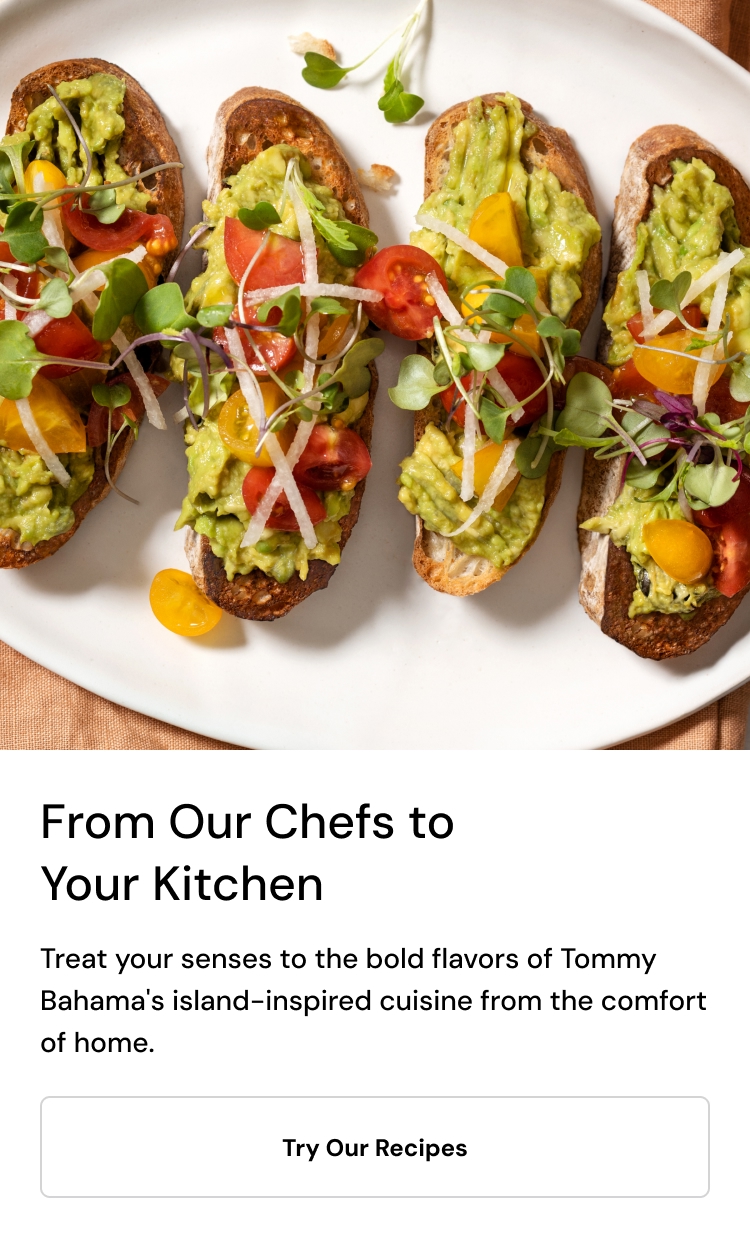Click the words Your Kitchen in the heading
Viewport: 750px width, 1238px height.
point(180,884)
